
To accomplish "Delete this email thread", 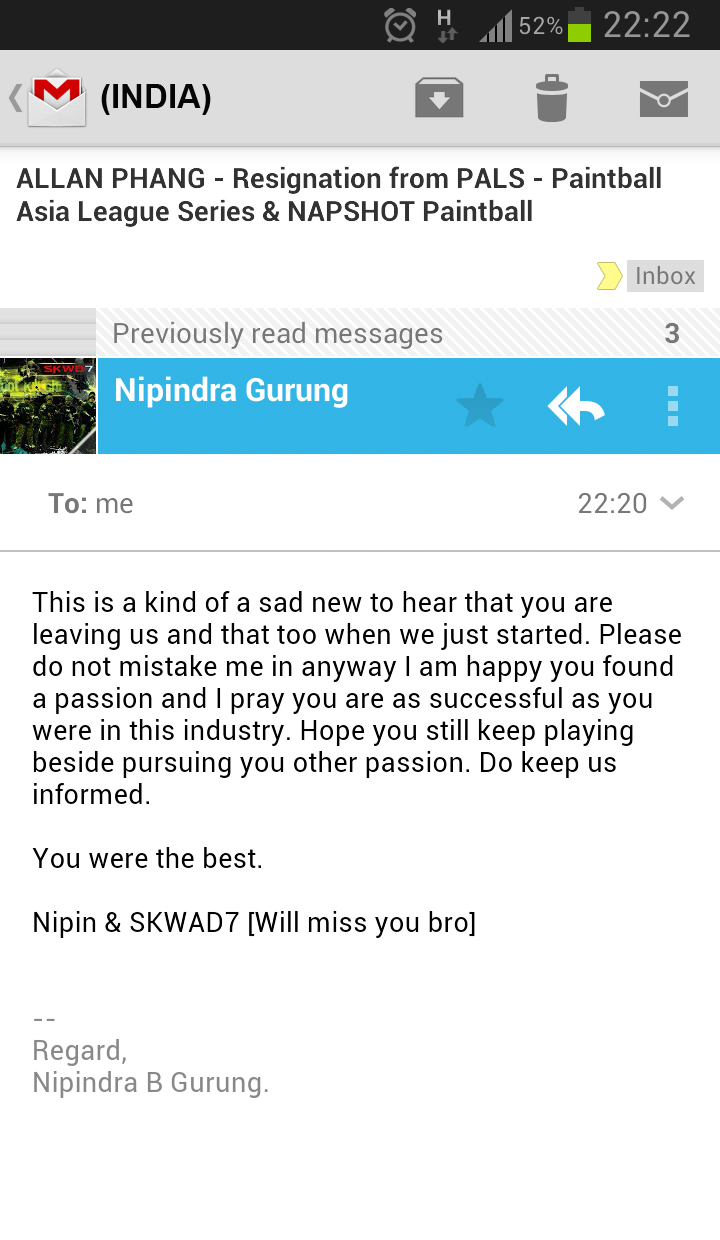I will coord(551,98).
